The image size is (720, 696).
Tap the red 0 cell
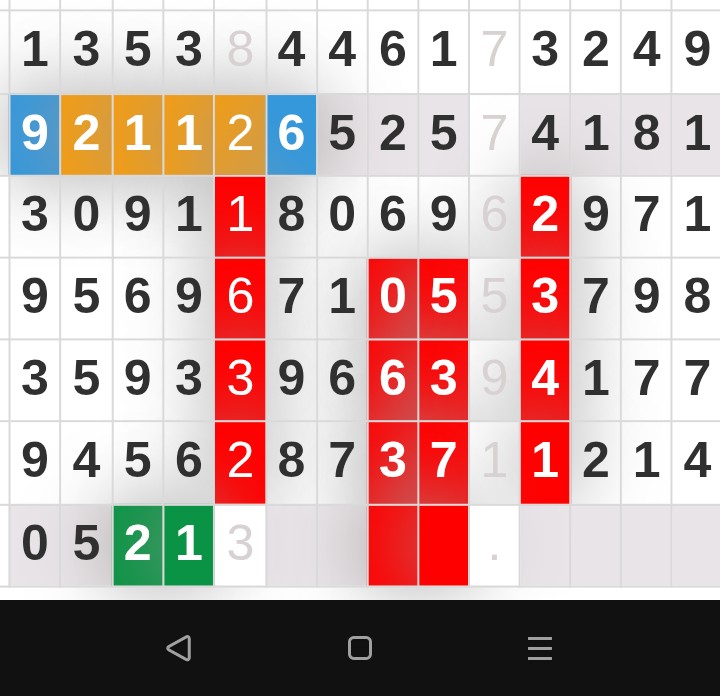pyautogui.click(x=393, y=298)
